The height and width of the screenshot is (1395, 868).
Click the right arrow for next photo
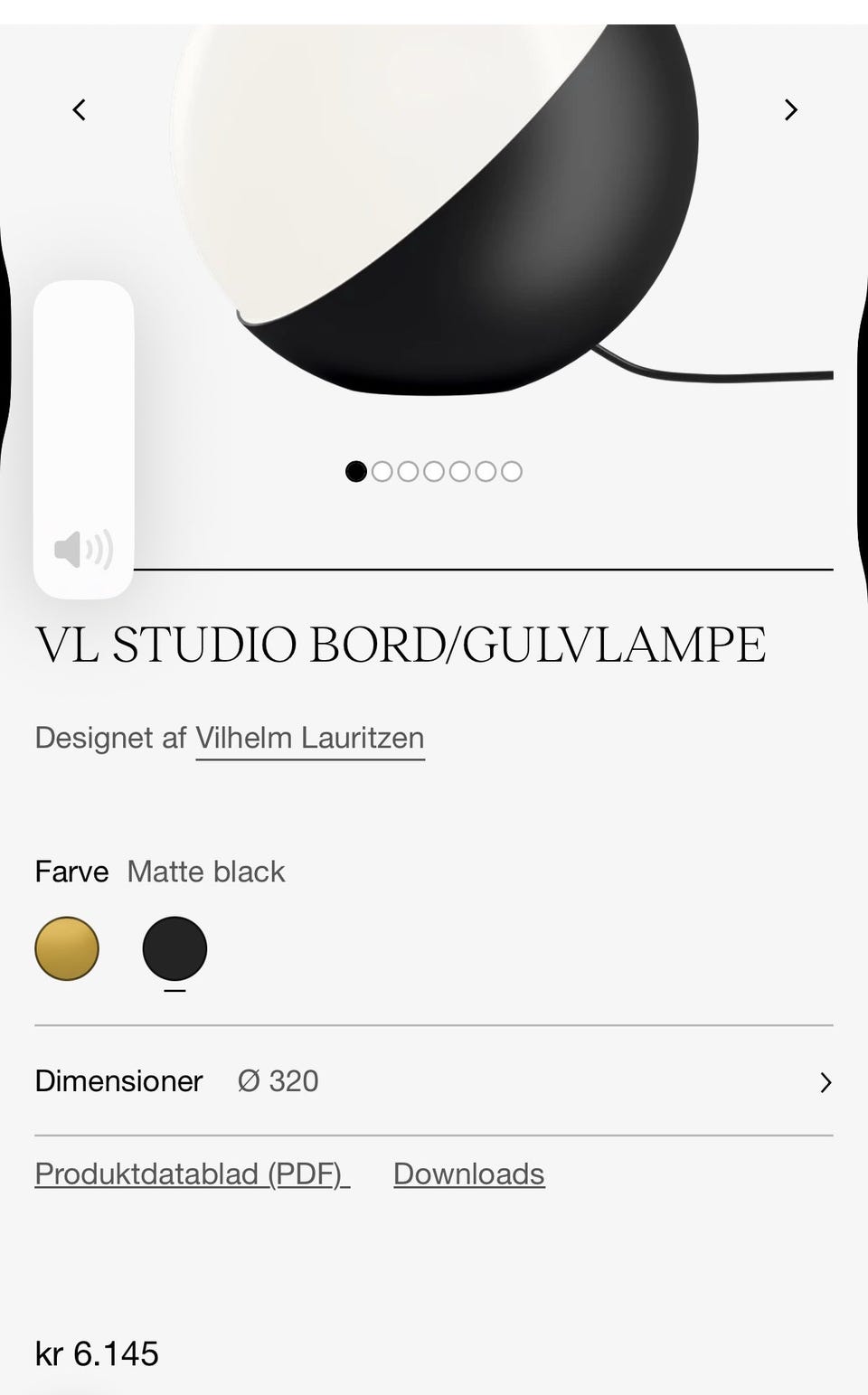[790, 109]
